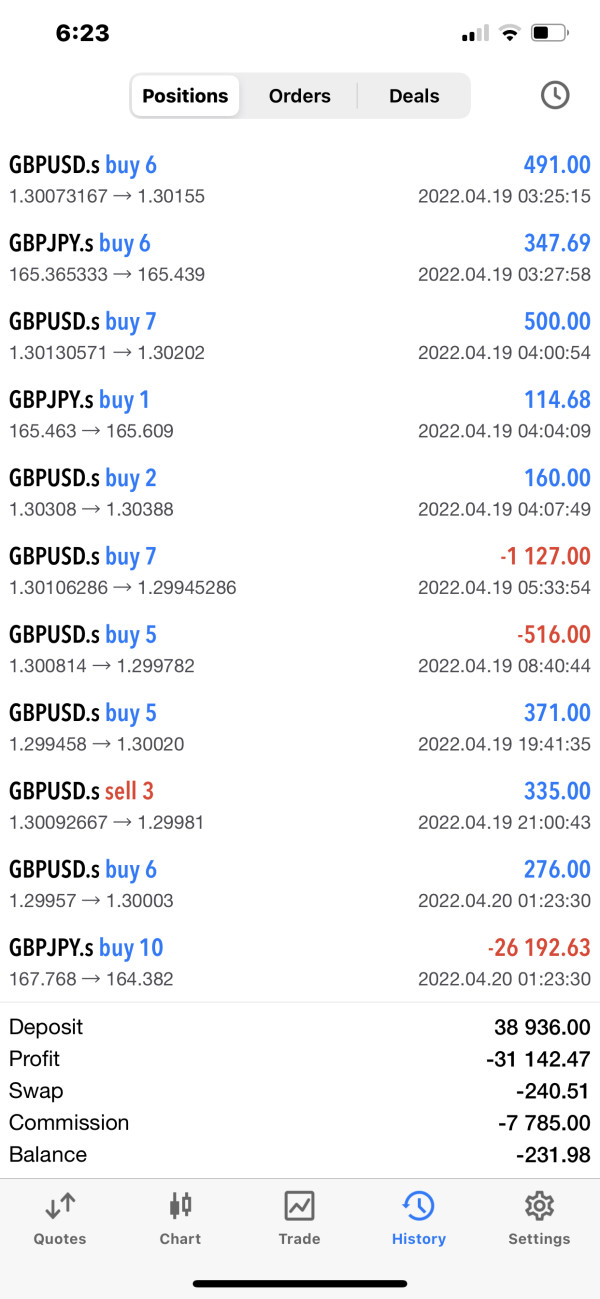Select the Positions segment
This screenshot has width=600, height=1299.
pos(185,96)
